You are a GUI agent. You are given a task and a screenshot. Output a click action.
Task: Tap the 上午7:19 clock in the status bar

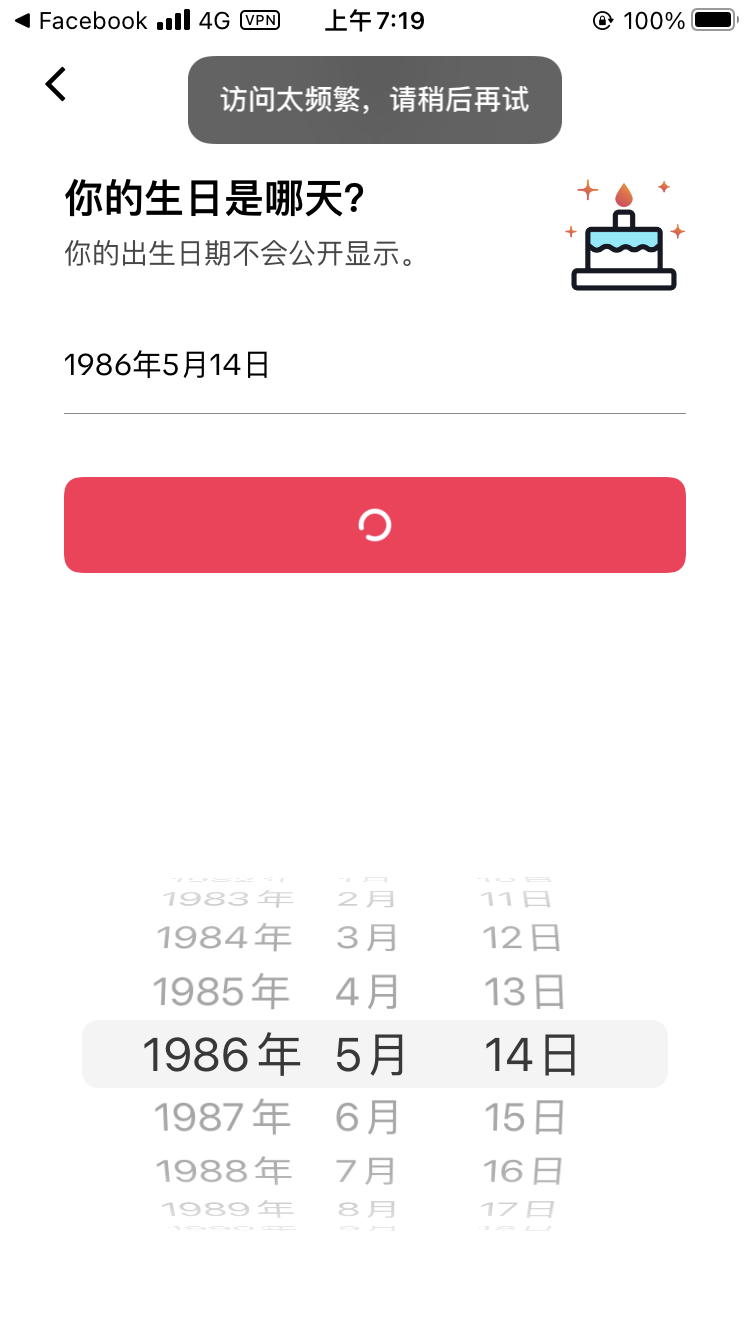click(x=374, y=18)
